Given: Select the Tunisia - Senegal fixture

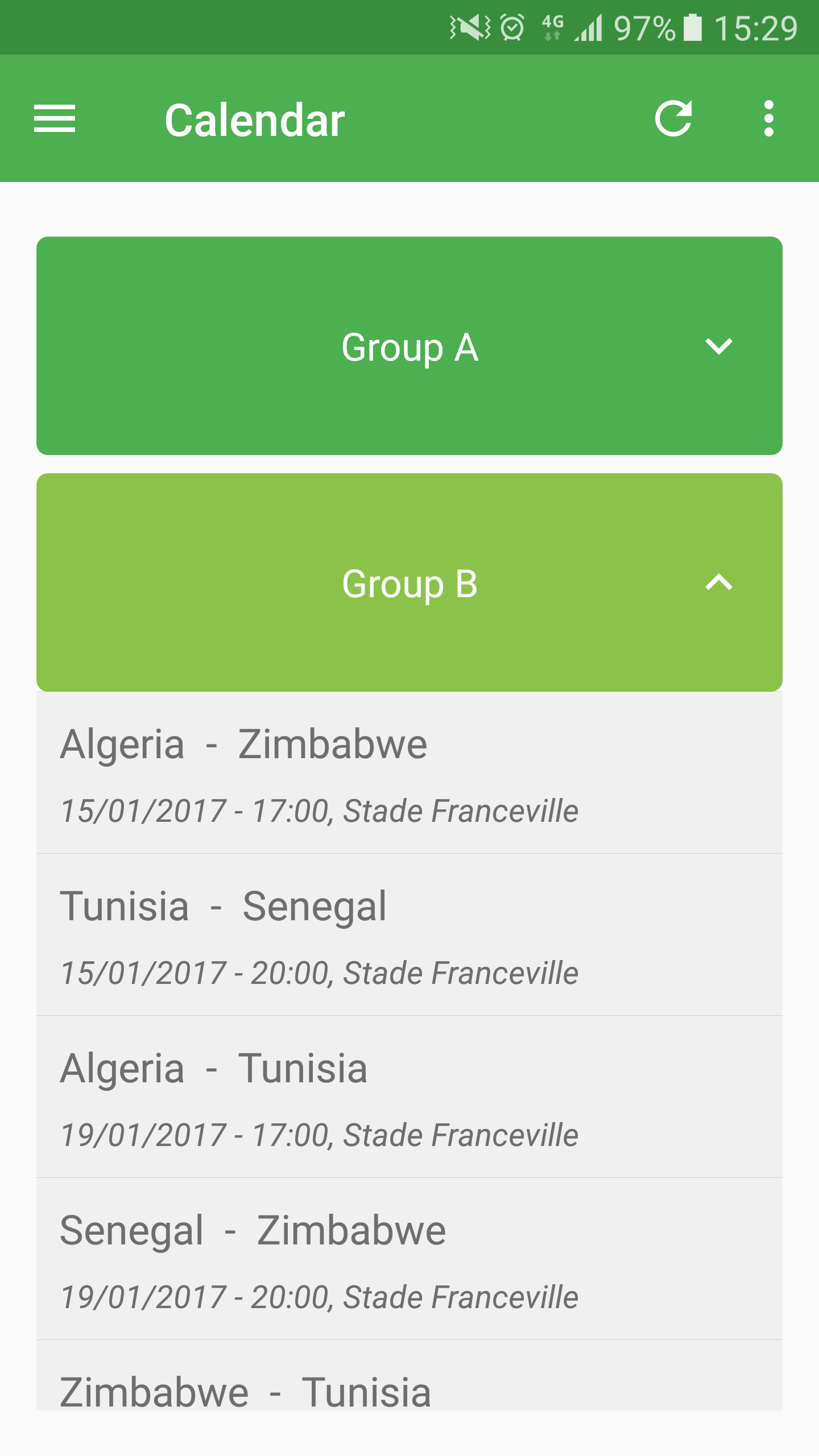Looking at the screenshot, I should point(409,936).
